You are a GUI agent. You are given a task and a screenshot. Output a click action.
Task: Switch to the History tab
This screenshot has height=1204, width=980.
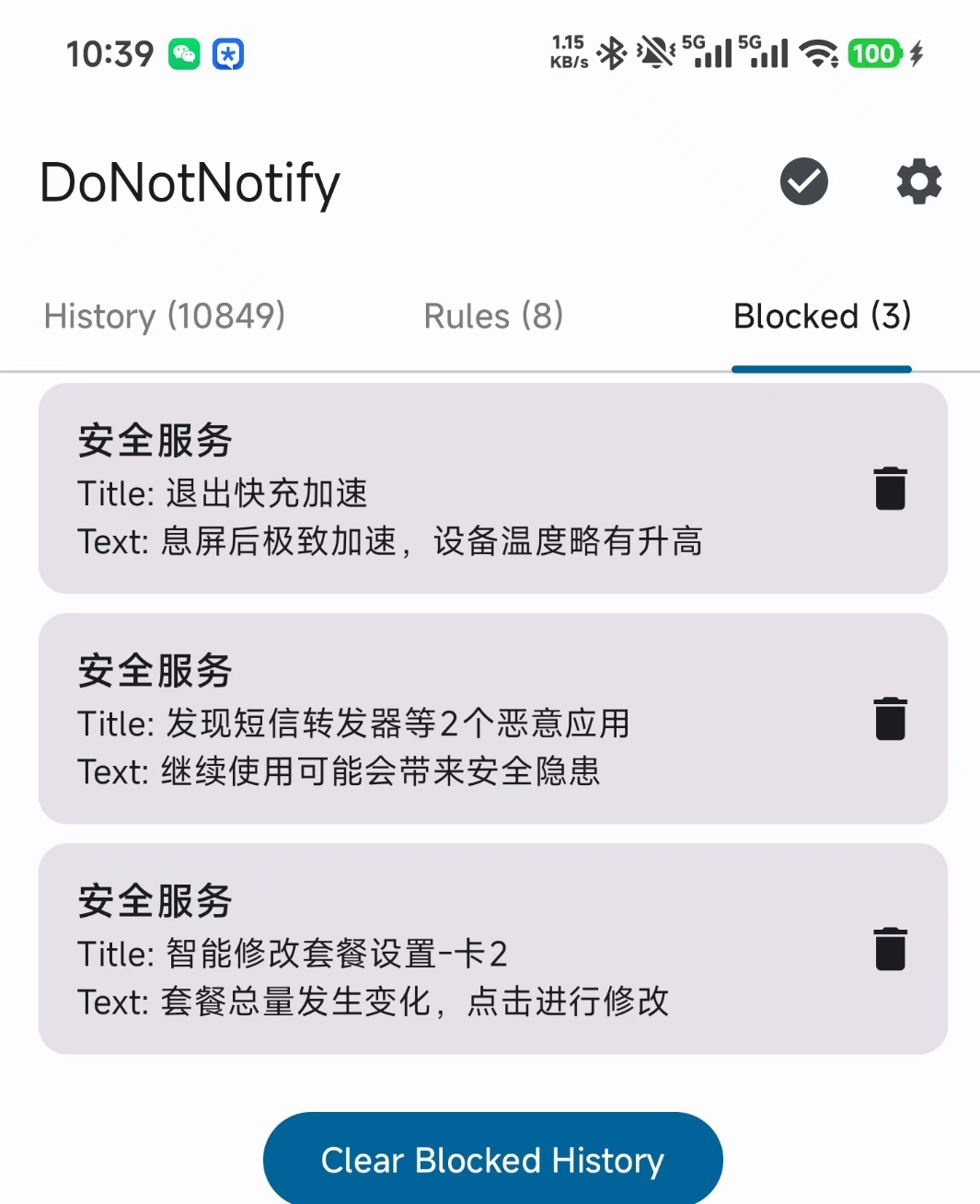pos(164,316)
